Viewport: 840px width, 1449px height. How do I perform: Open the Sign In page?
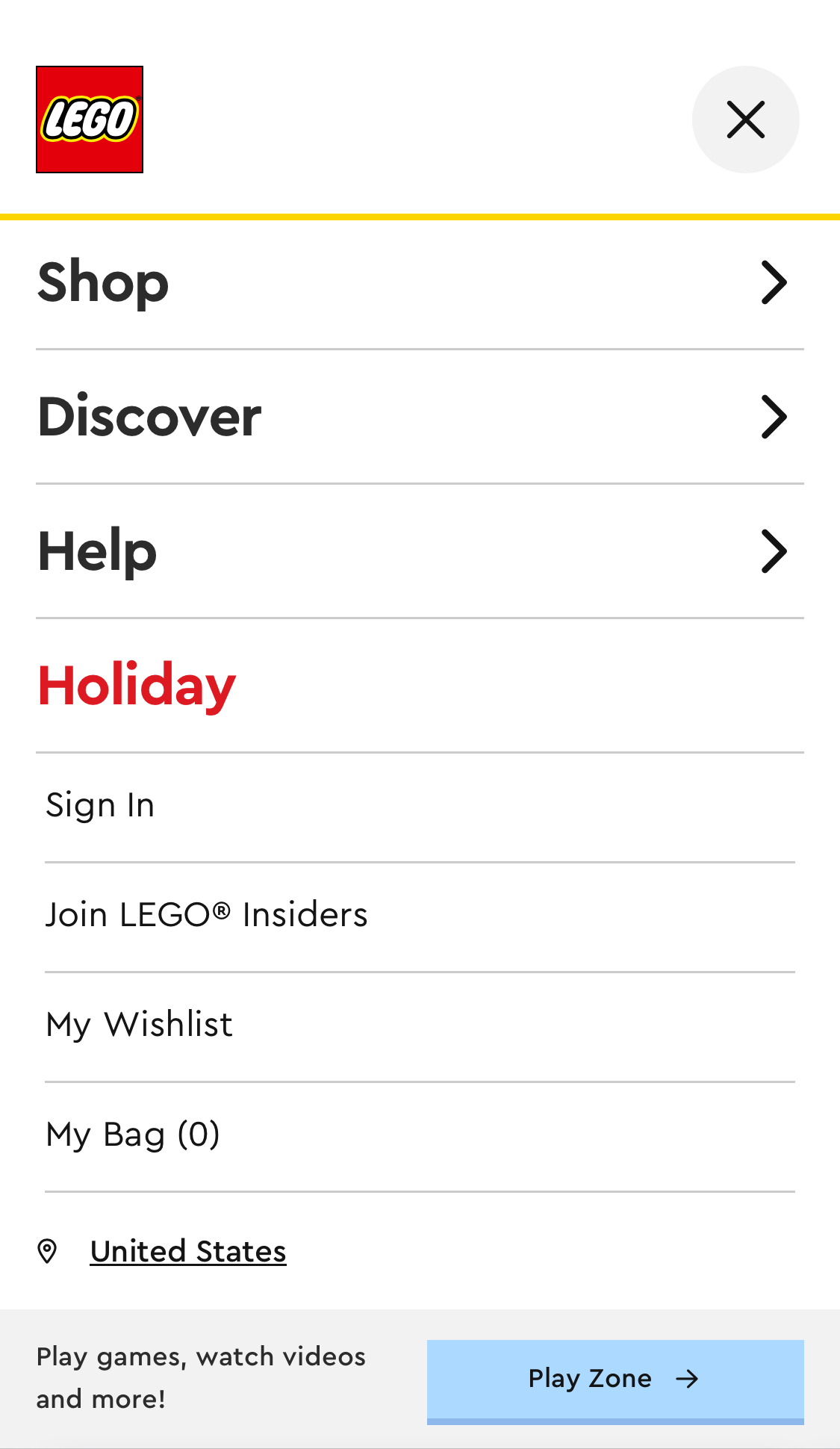[x=100, y=805]
